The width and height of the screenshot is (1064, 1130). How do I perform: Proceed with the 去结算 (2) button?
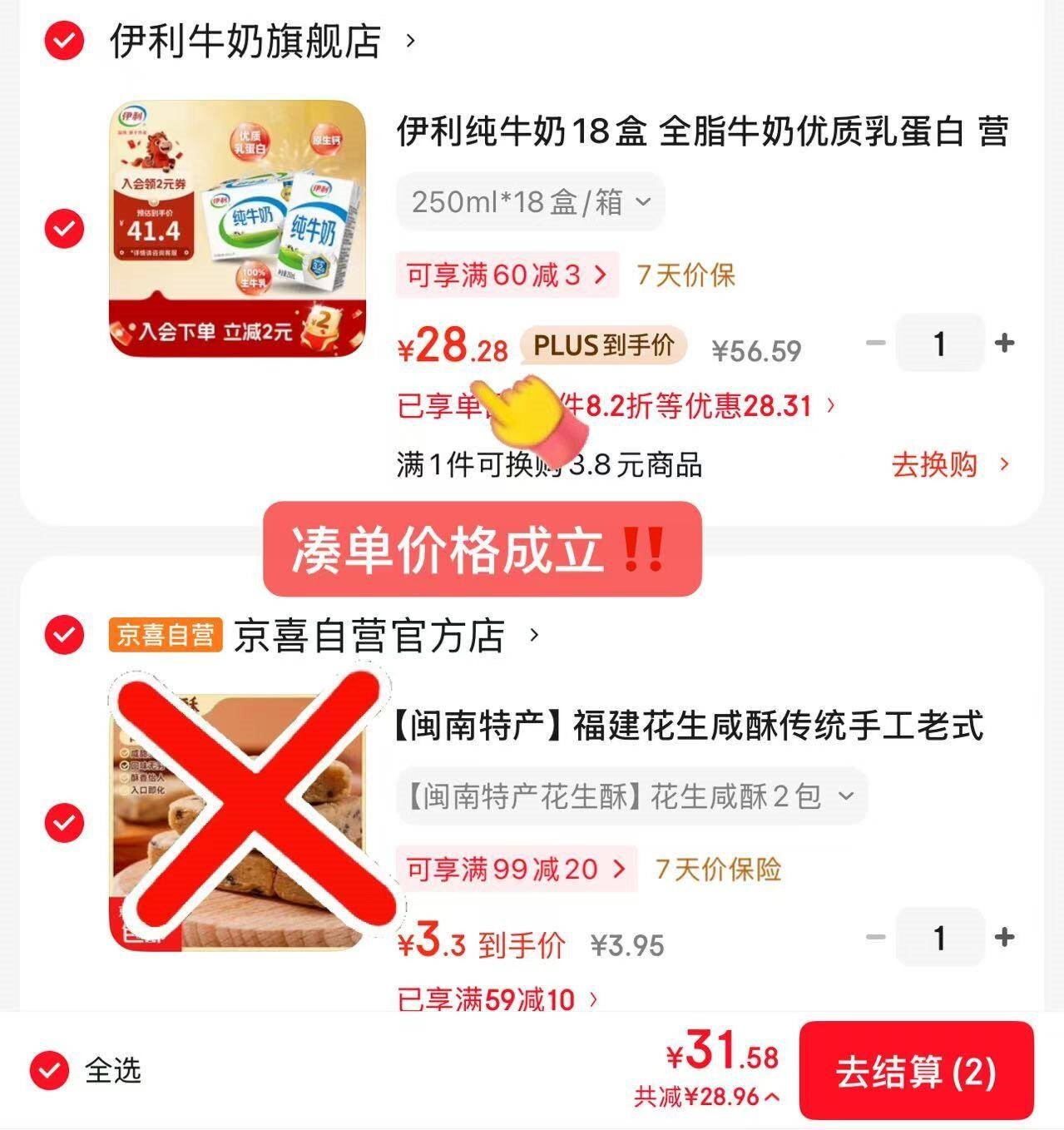916,1071
